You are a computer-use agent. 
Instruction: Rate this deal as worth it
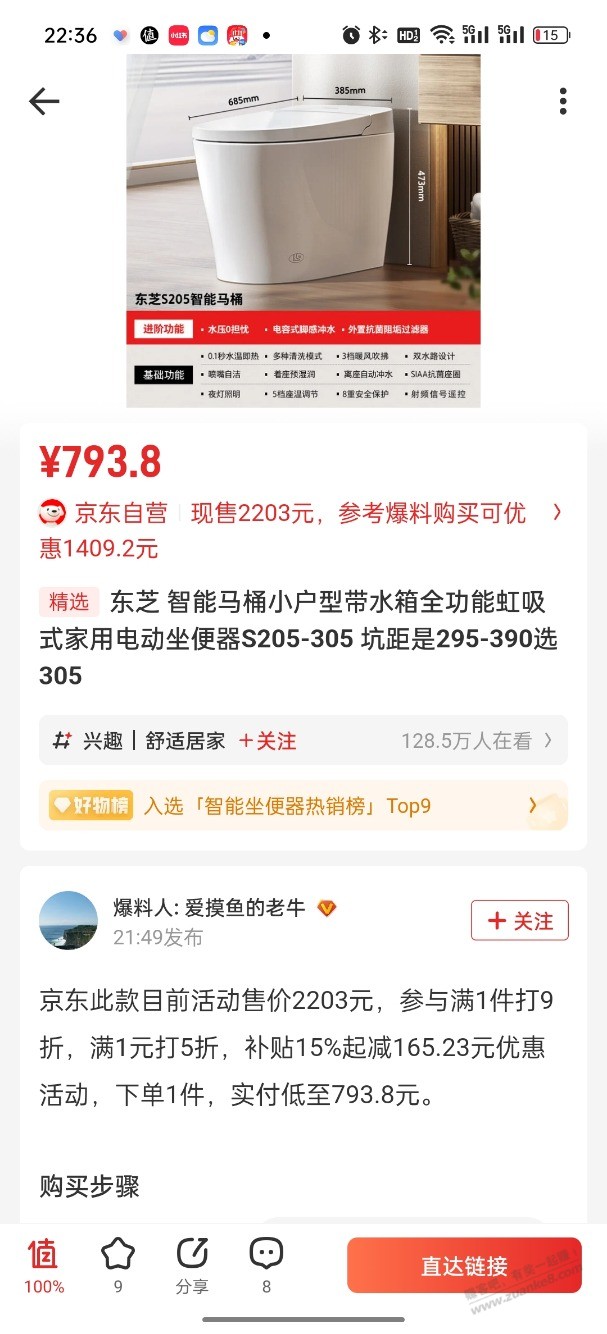point(44,1264)
